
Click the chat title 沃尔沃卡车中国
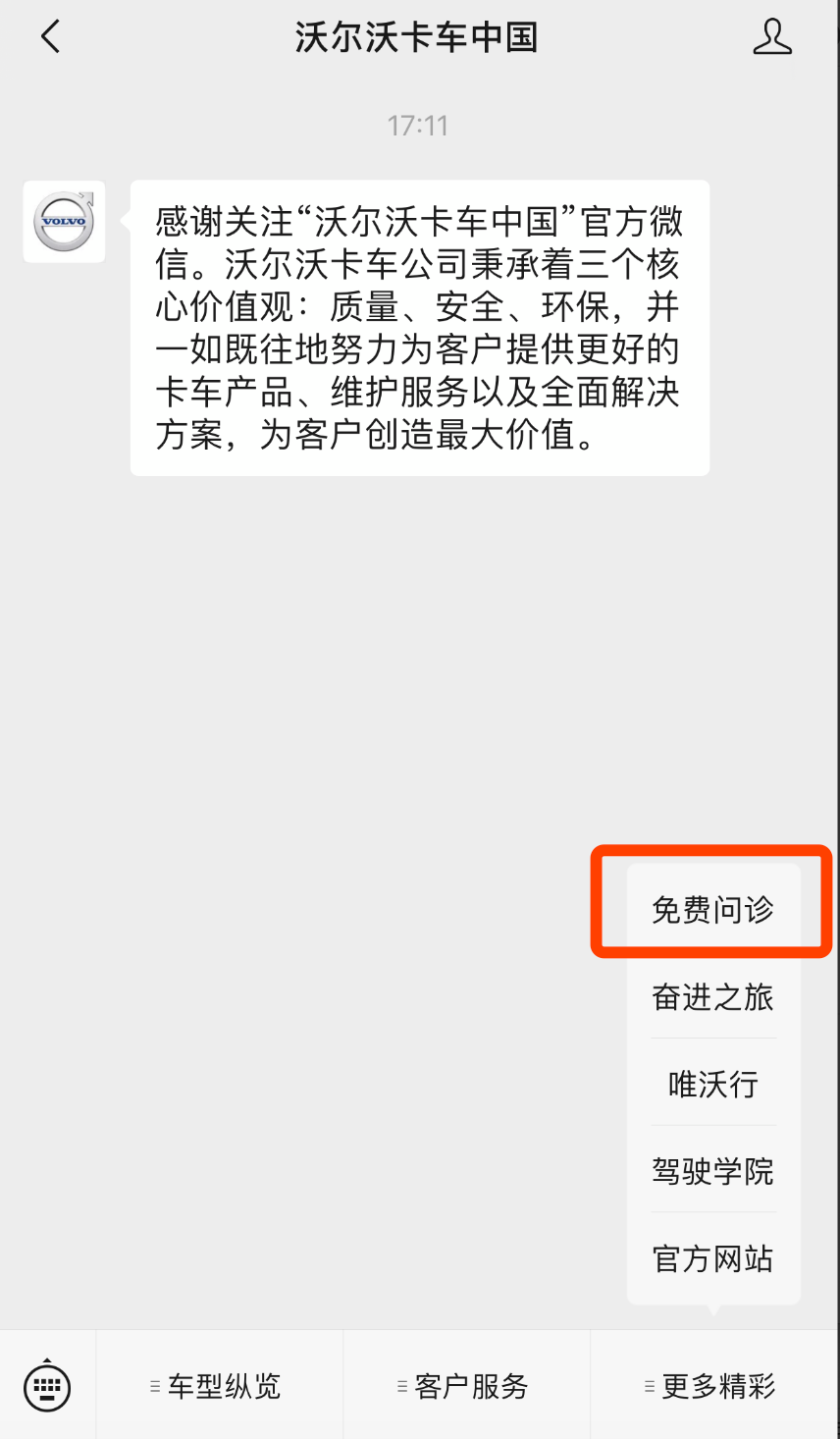(x=416, y=36)
